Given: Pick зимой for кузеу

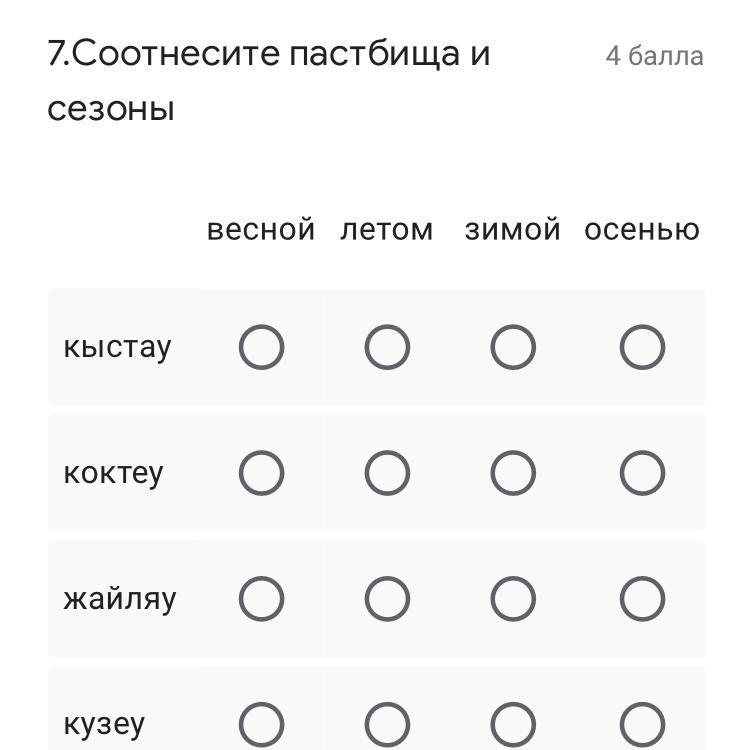Looking at the screenshot, I should coord(513,724).
